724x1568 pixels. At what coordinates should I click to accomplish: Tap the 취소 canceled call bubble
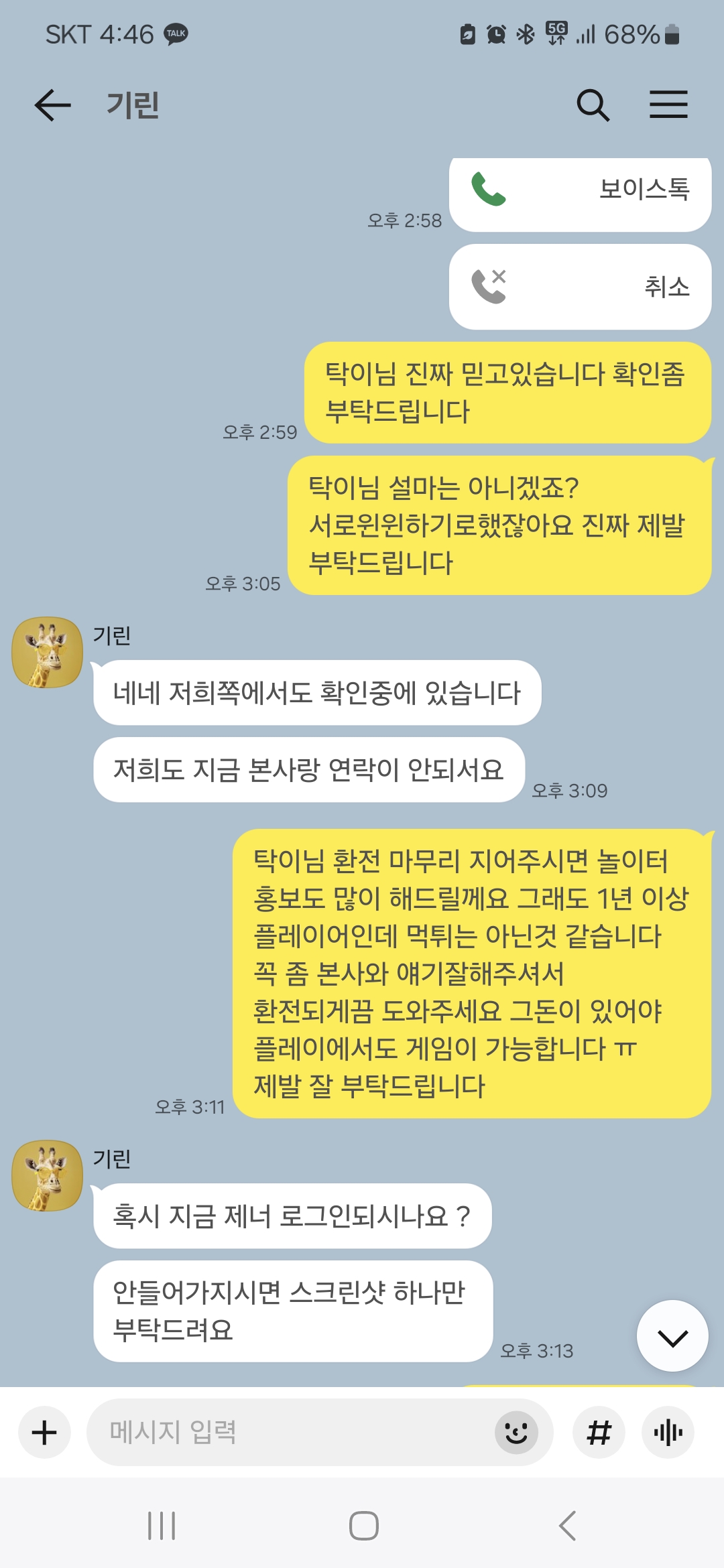(580, 287)
